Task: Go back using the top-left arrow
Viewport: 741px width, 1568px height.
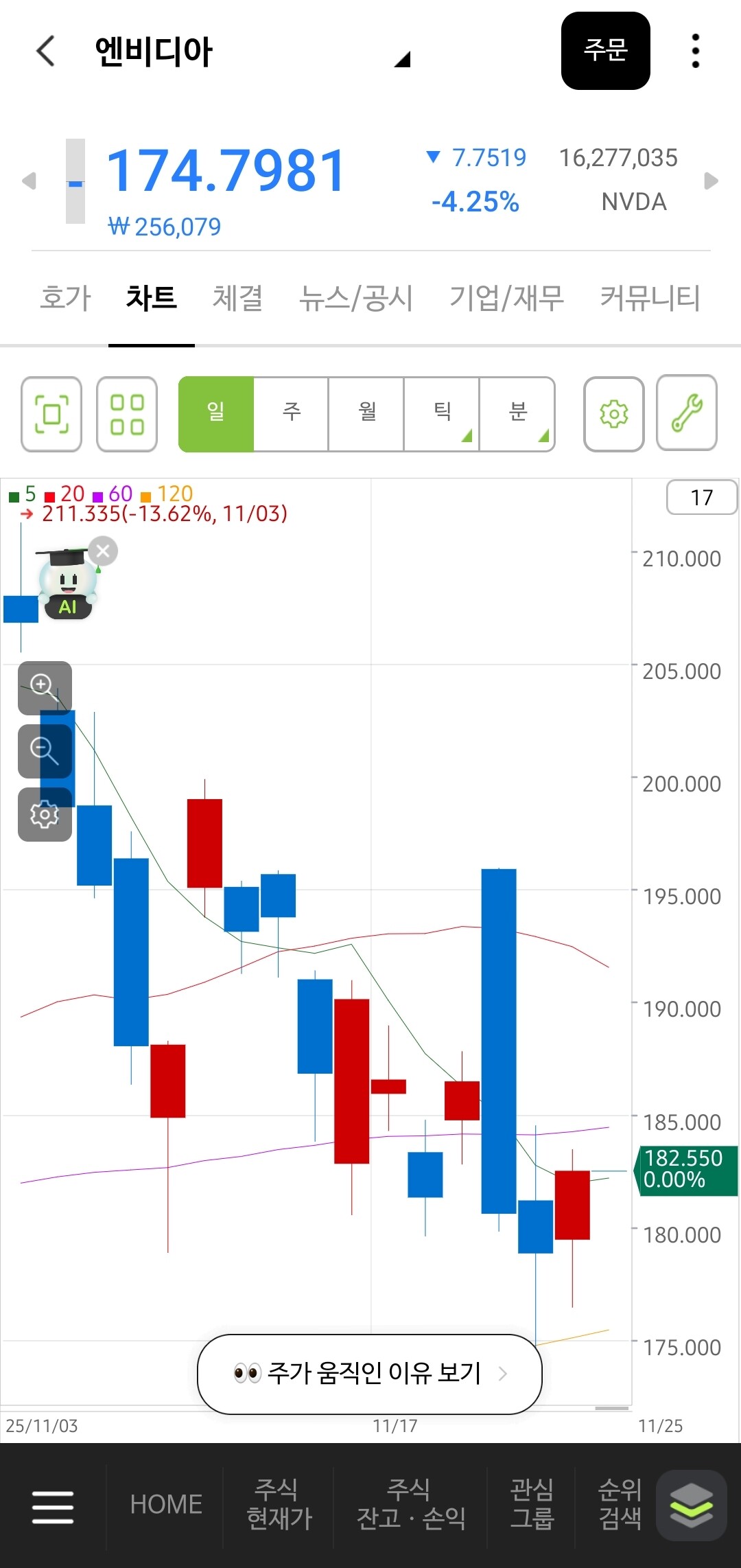Action: (45, 51)
